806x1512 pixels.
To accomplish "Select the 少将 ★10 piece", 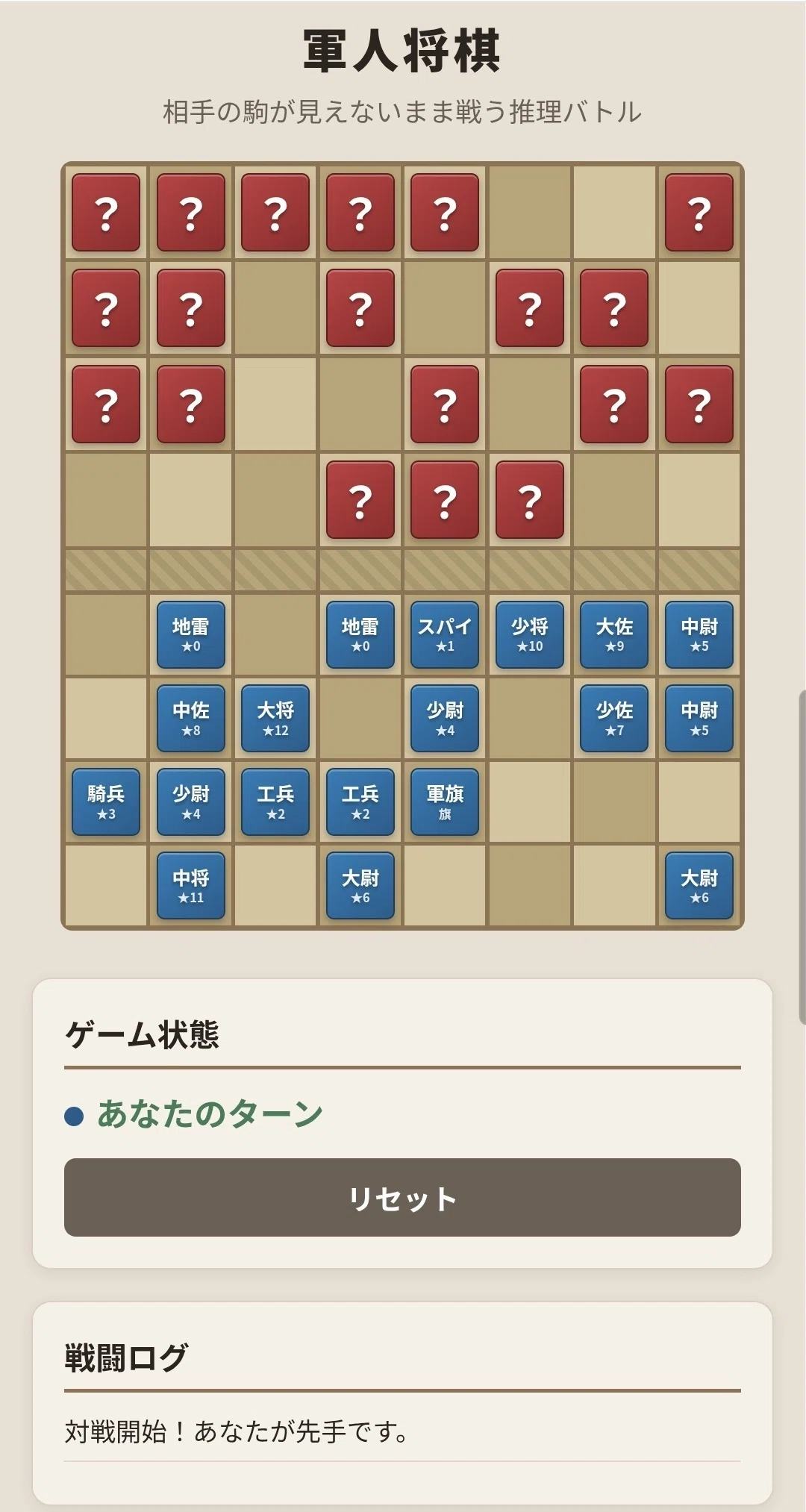I will pyautogui.click(x=530, y=634).
